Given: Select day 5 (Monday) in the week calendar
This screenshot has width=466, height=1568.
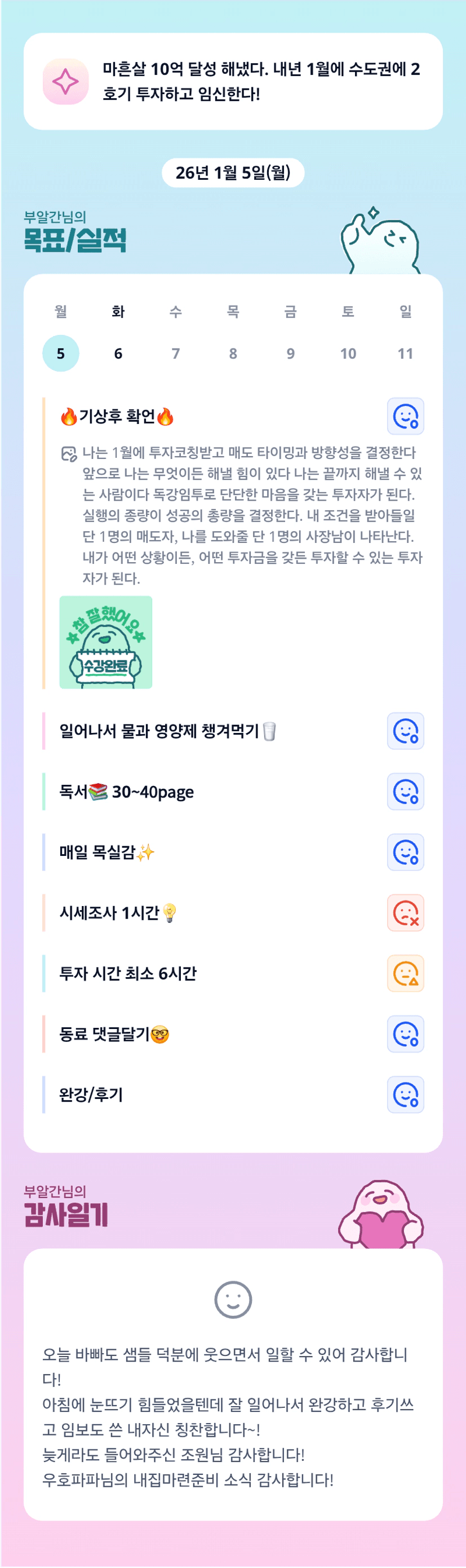Looking at the screenshot, I should 60,353.
